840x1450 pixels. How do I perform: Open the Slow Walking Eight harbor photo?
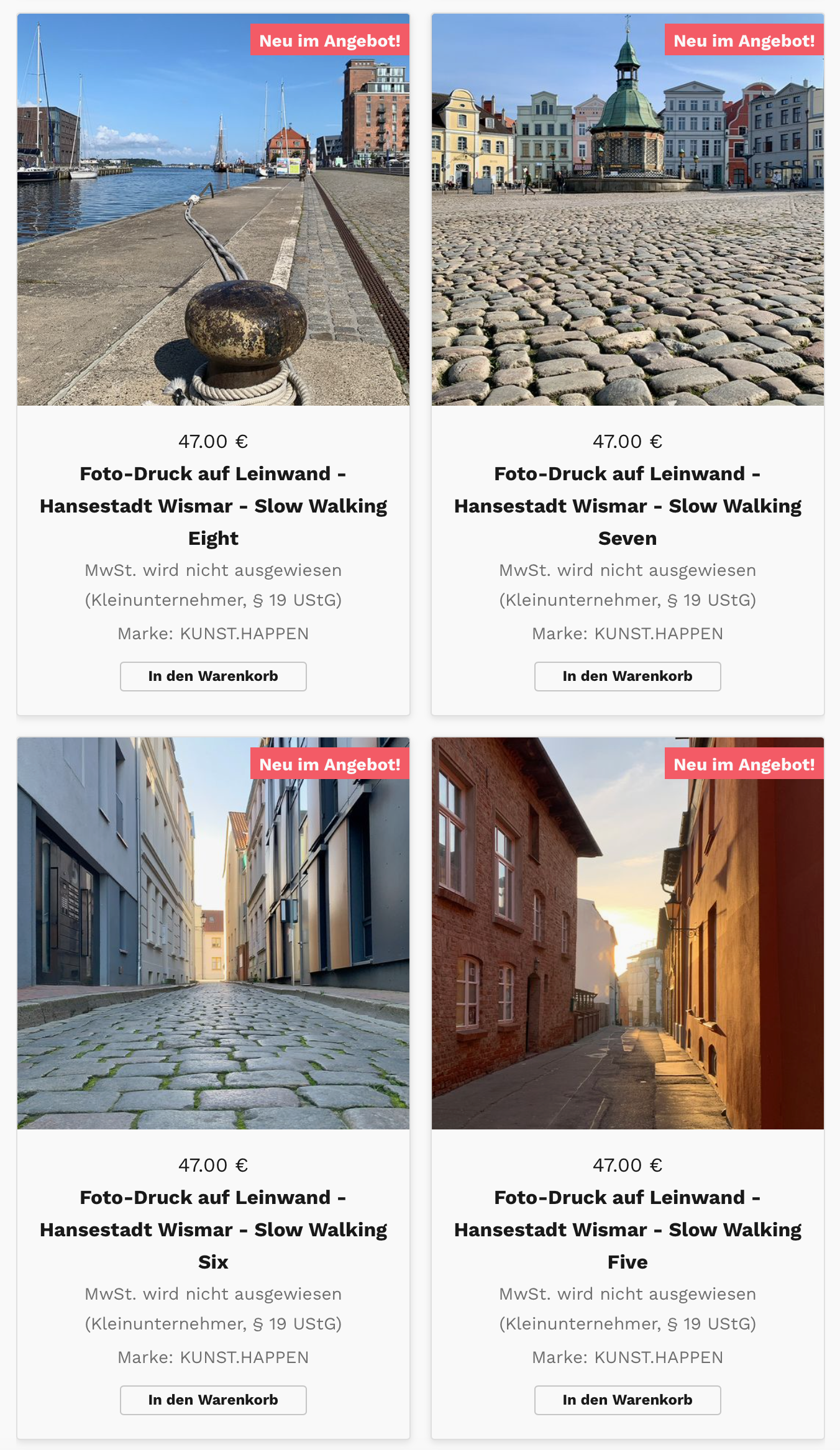(213, 209)
